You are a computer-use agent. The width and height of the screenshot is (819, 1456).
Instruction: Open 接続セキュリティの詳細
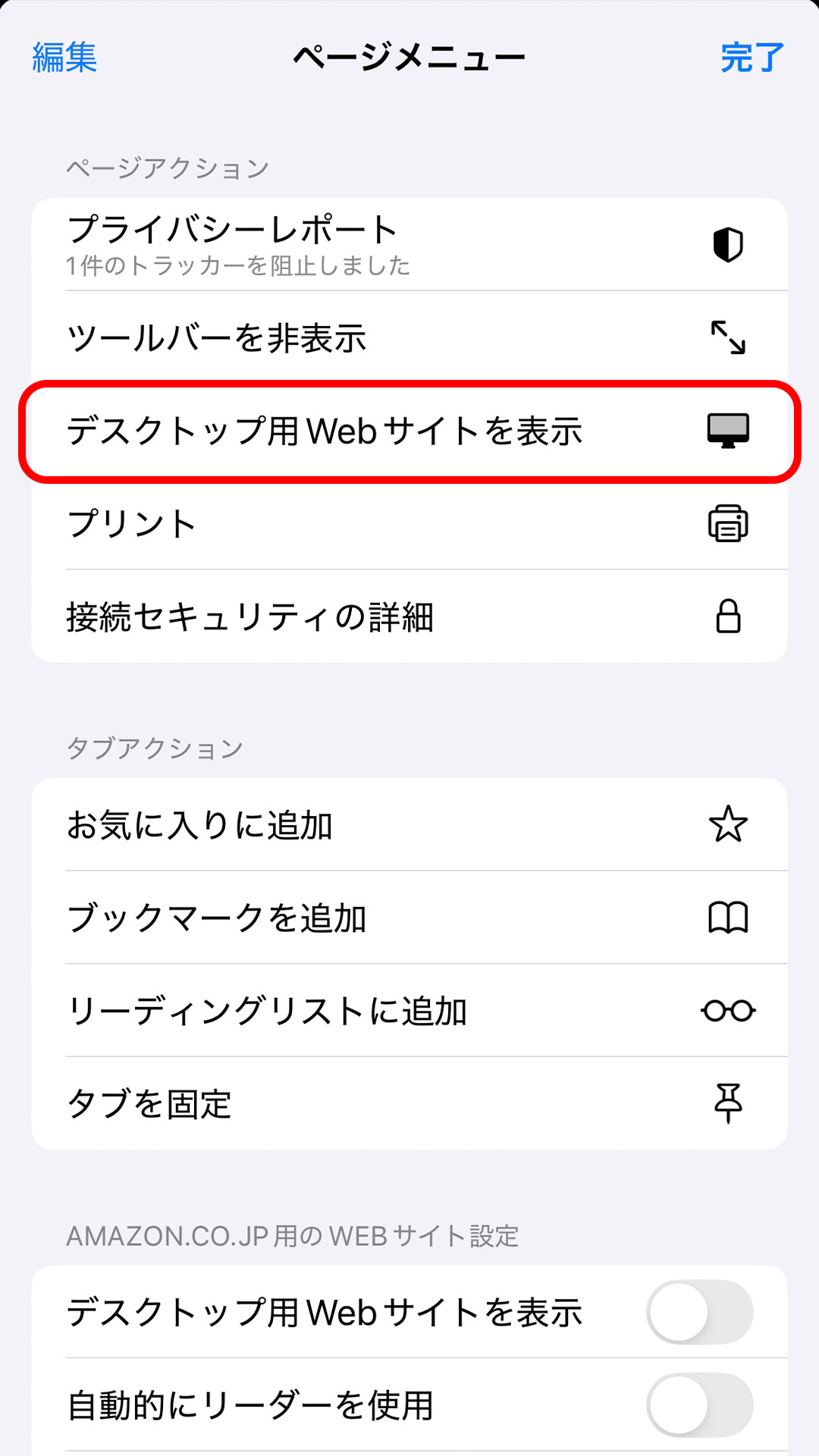click(x=303, y=616)
